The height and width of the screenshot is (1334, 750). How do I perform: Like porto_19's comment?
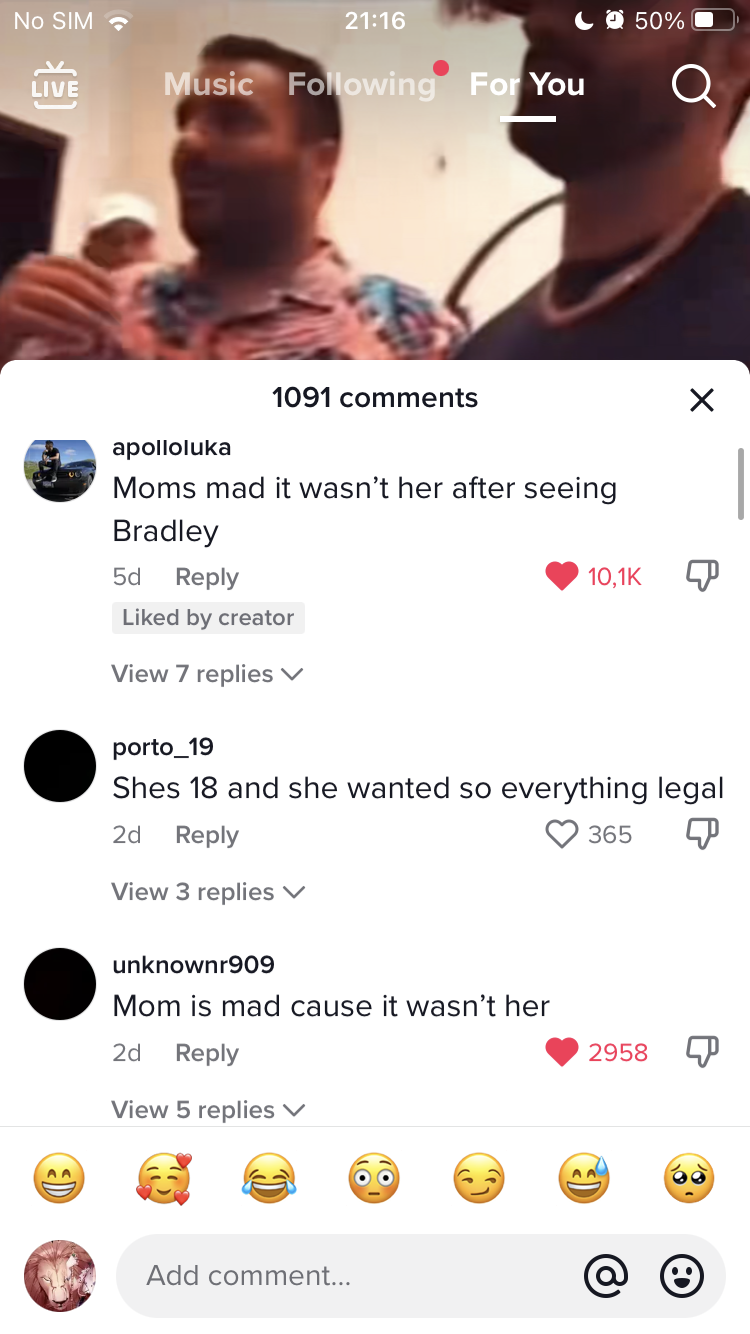562,834
